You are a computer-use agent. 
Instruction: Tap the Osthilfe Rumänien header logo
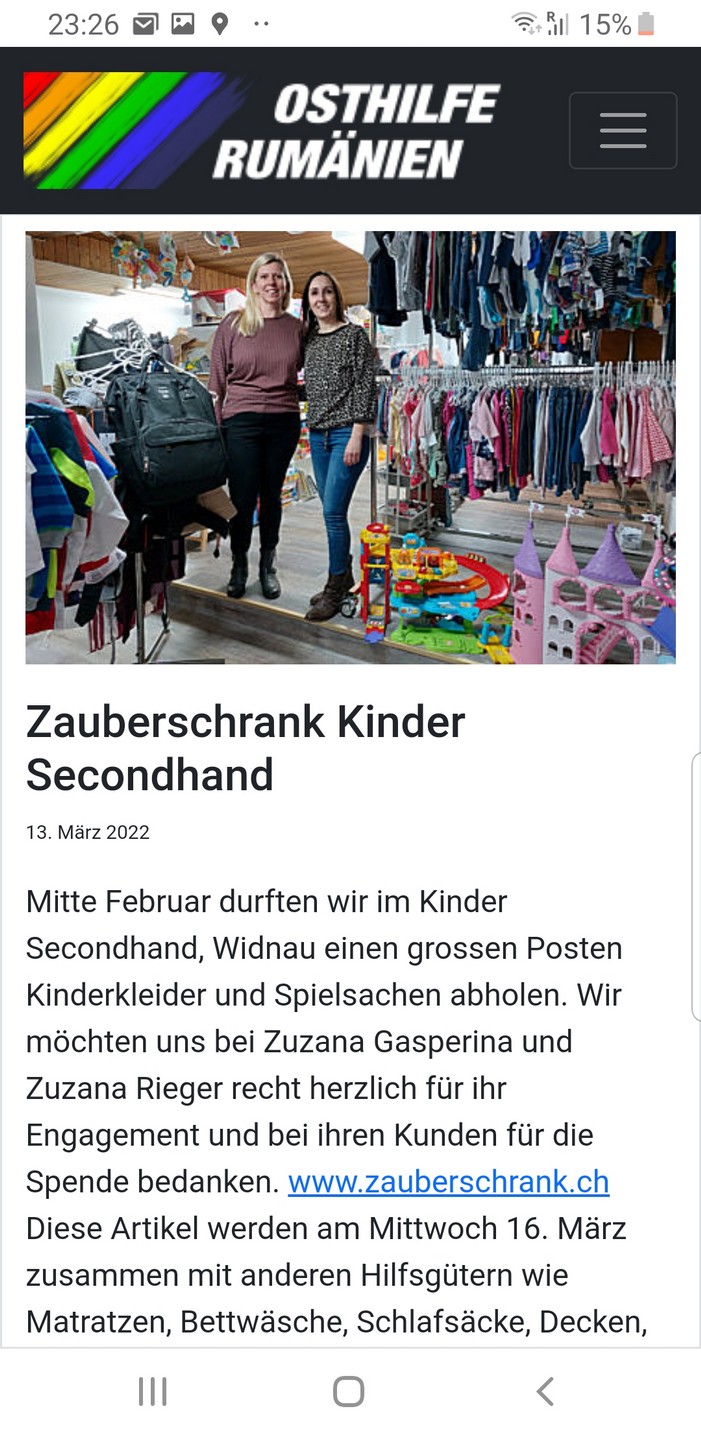(262, 130)
